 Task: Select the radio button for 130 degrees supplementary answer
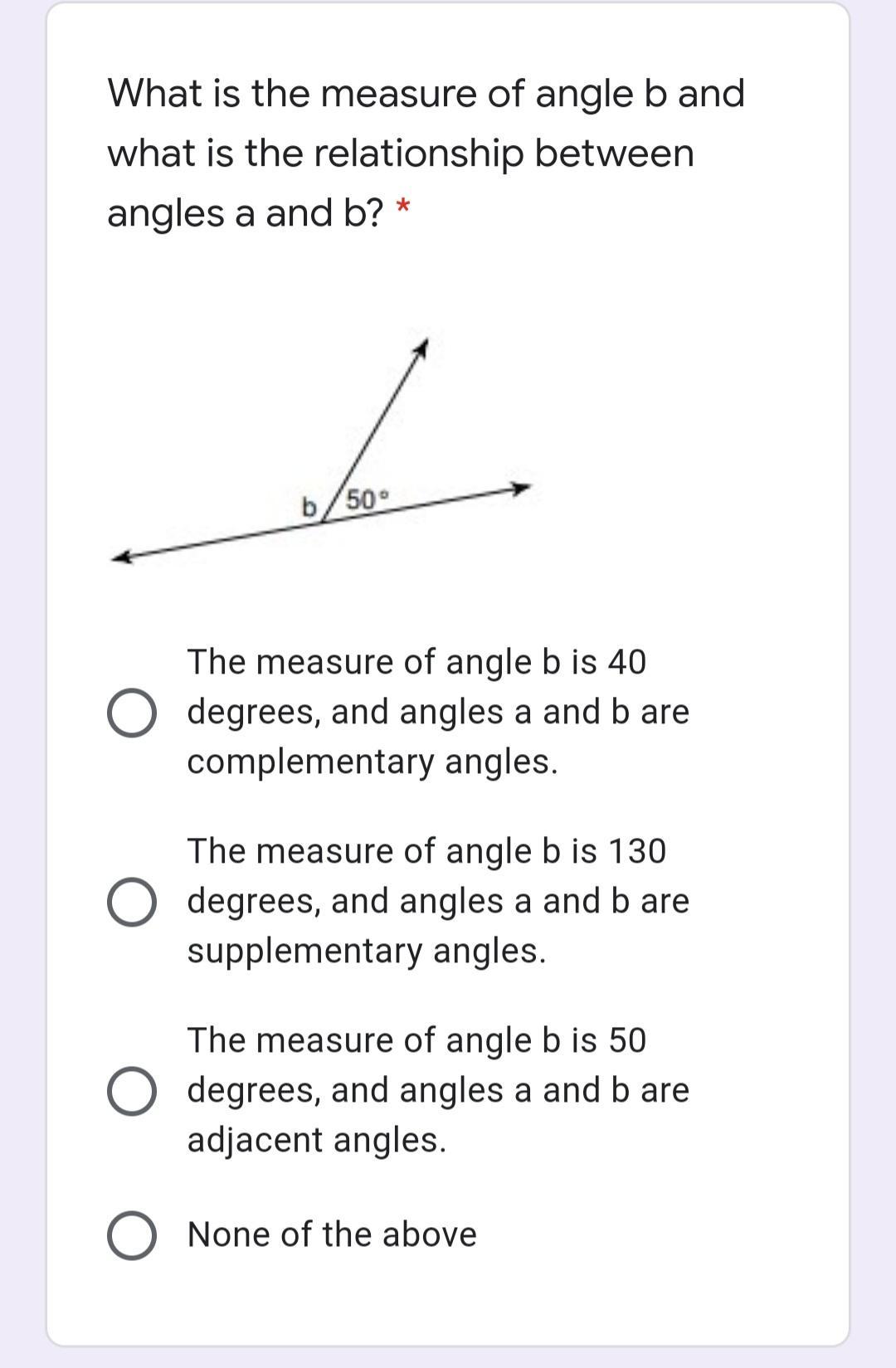pyautogui.click(x=134, y=903)
